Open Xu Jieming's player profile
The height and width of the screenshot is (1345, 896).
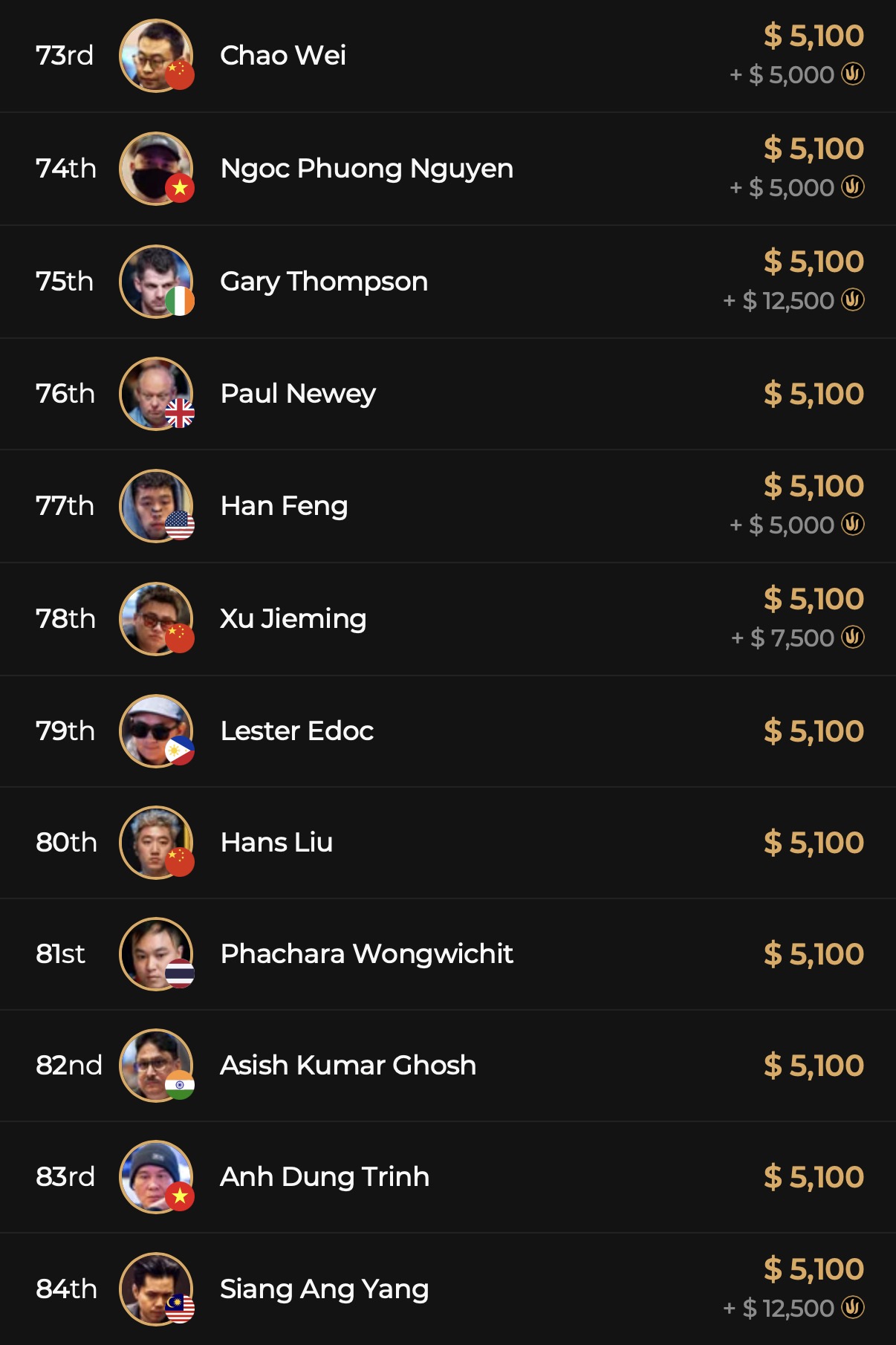(293, 619)
